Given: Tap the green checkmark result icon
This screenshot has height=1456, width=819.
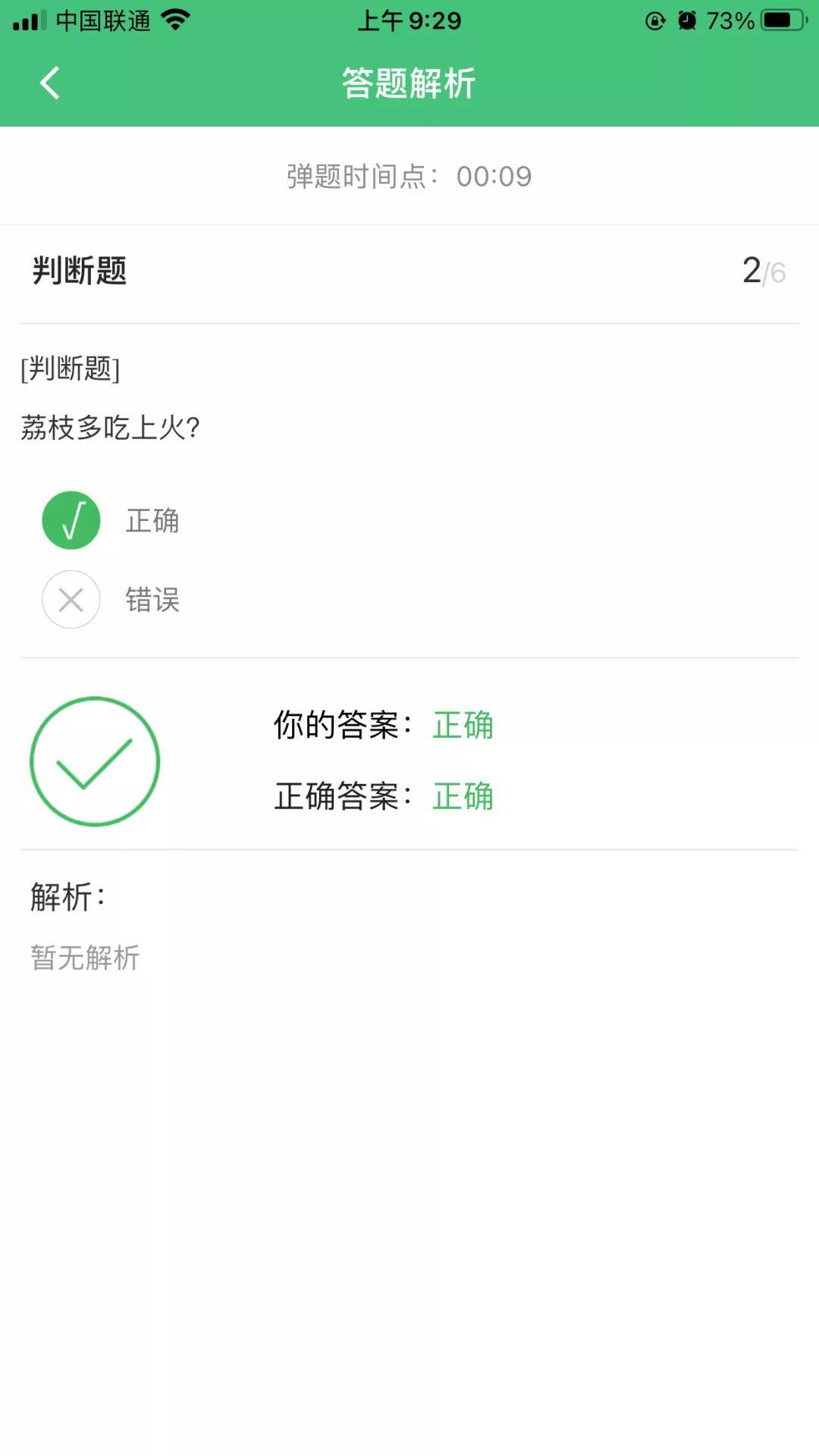Looking at the screenshot, I should click(x=95, y=762).
